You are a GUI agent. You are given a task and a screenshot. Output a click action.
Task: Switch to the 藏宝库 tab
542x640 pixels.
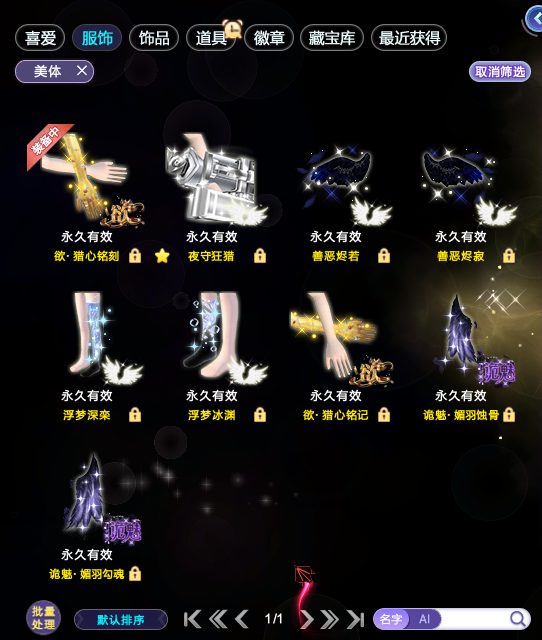point(331,38)
